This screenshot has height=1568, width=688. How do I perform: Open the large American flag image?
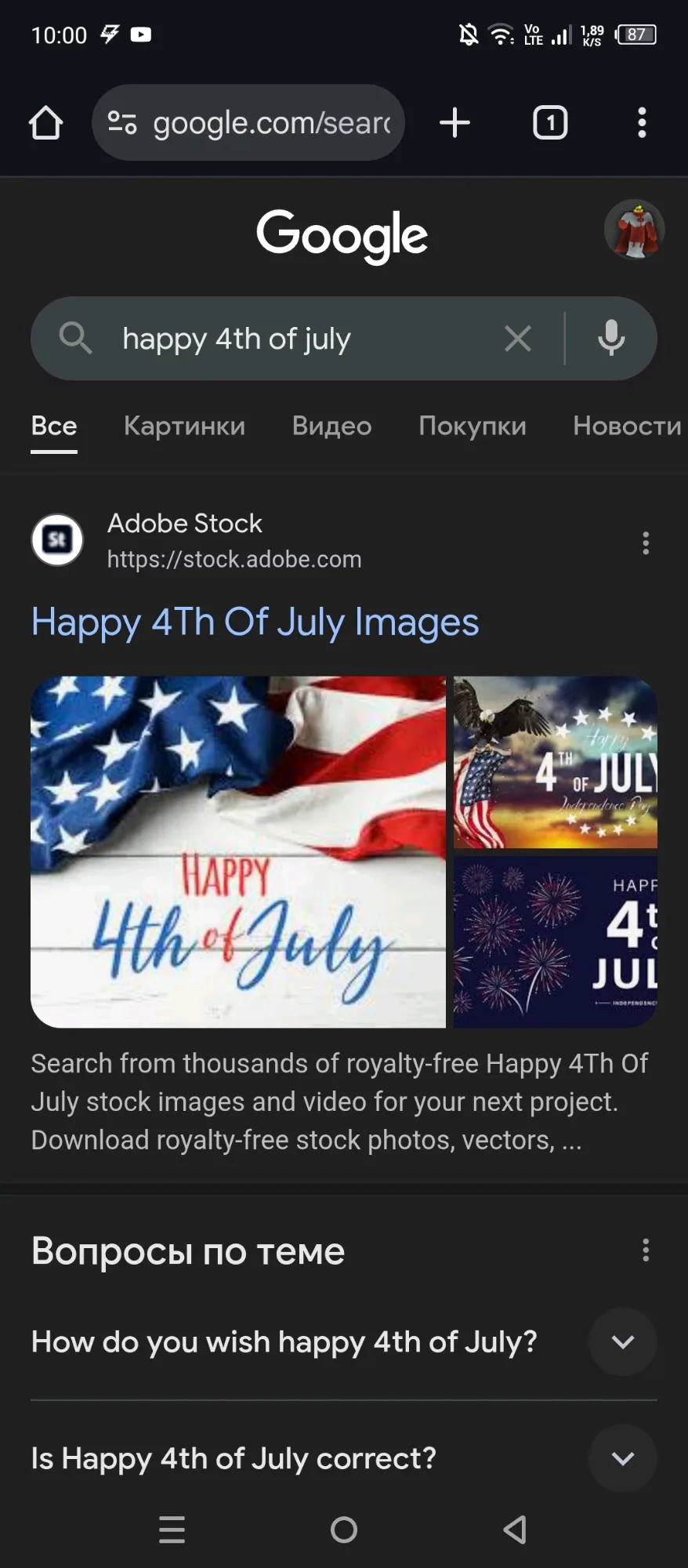click(x=238, y=851)
